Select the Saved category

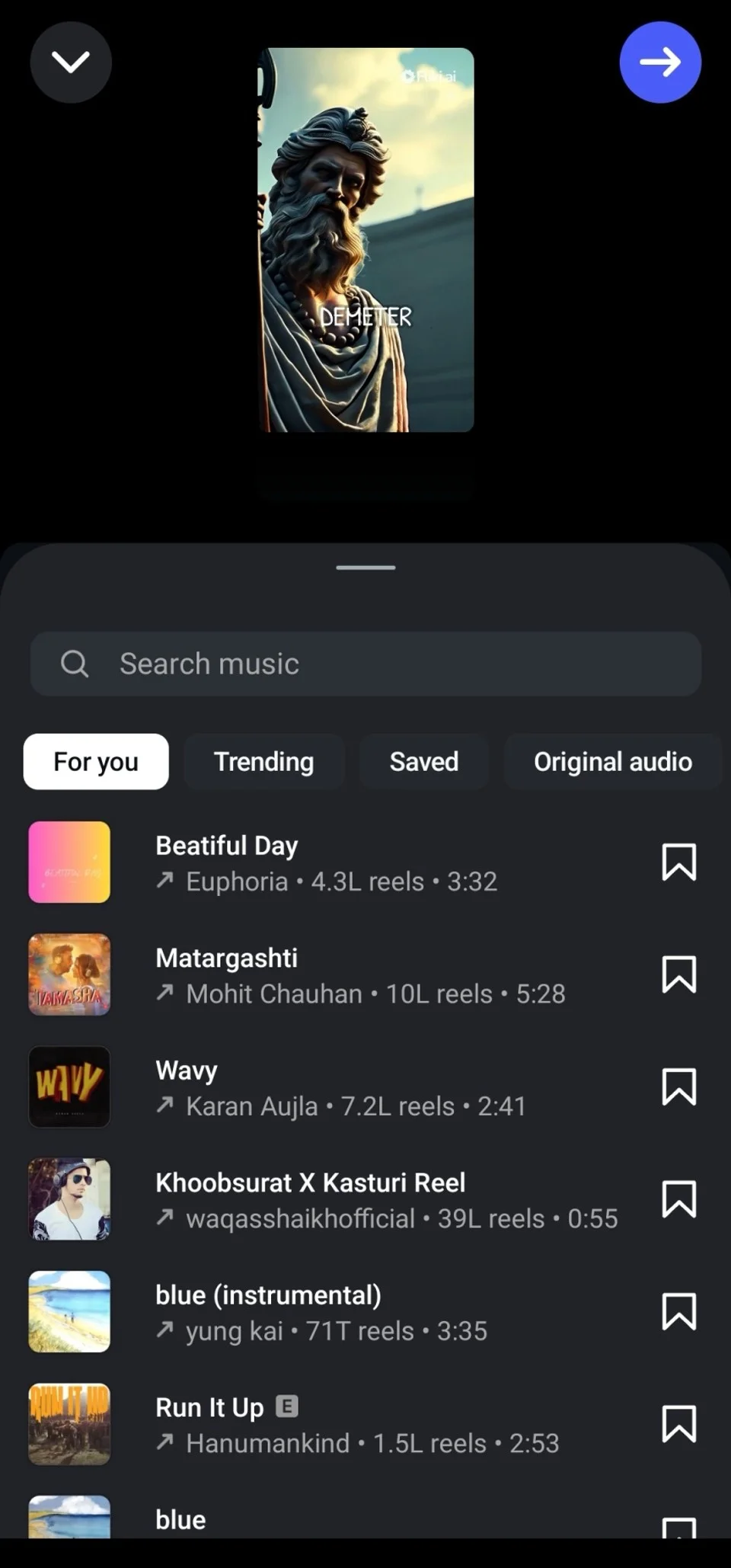tap(424, 761)
